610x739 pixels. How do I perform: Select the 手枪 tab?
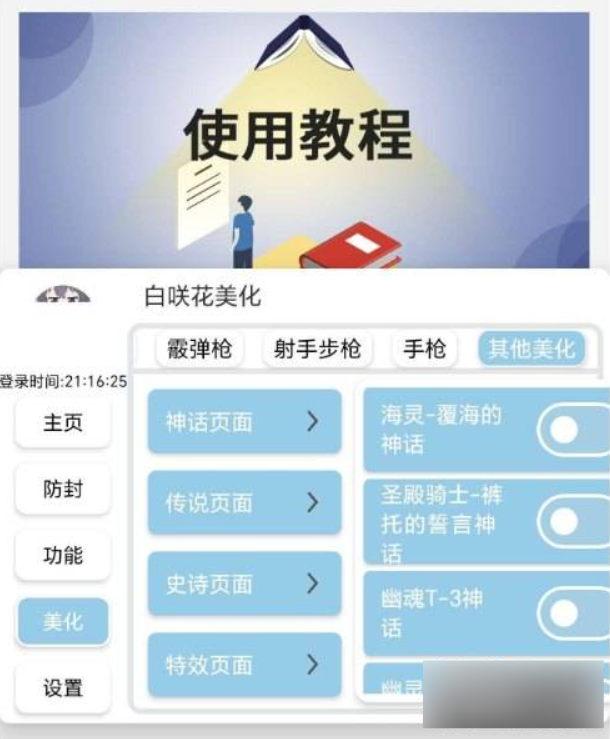(x=424, y=349)
